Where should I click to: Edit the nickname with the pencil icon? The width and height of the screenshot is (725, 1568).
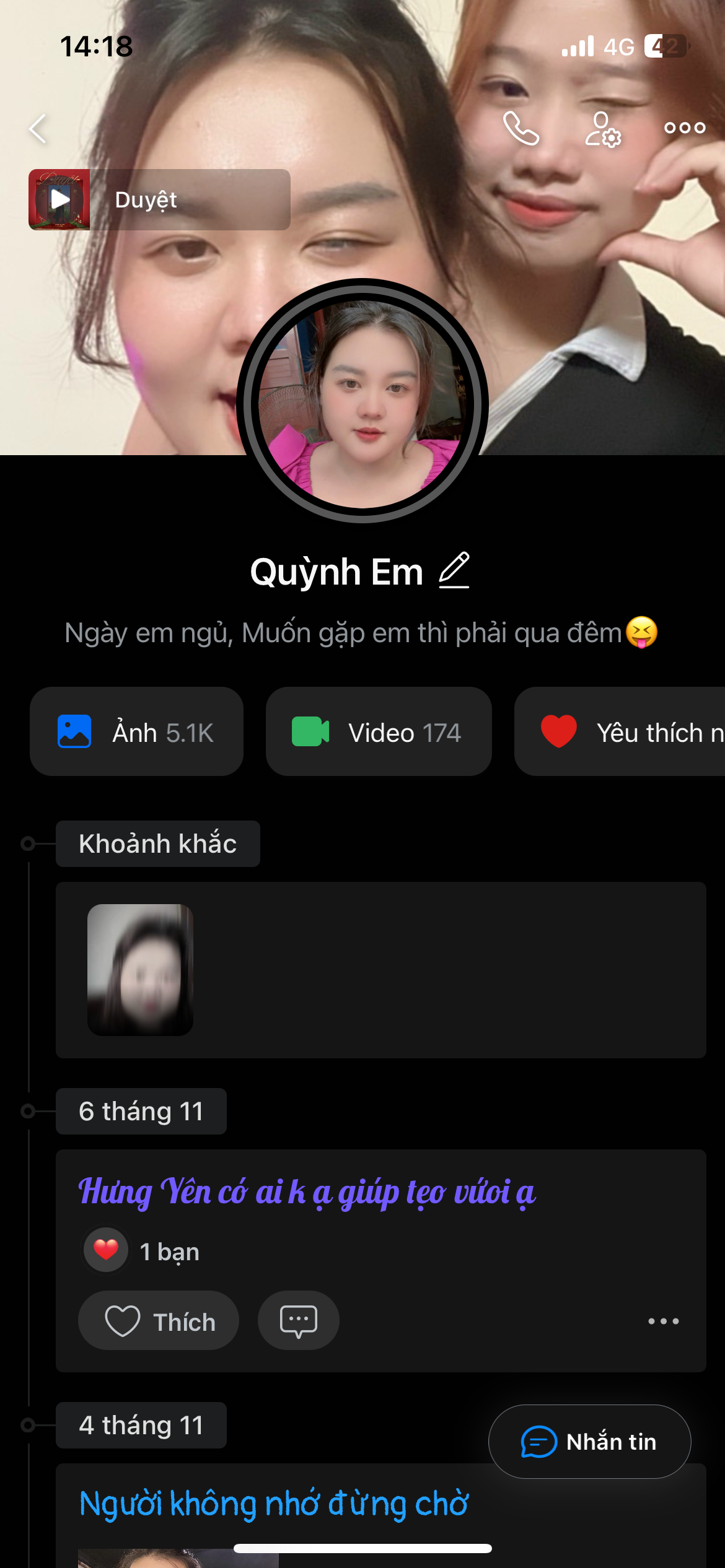point(454,570)
